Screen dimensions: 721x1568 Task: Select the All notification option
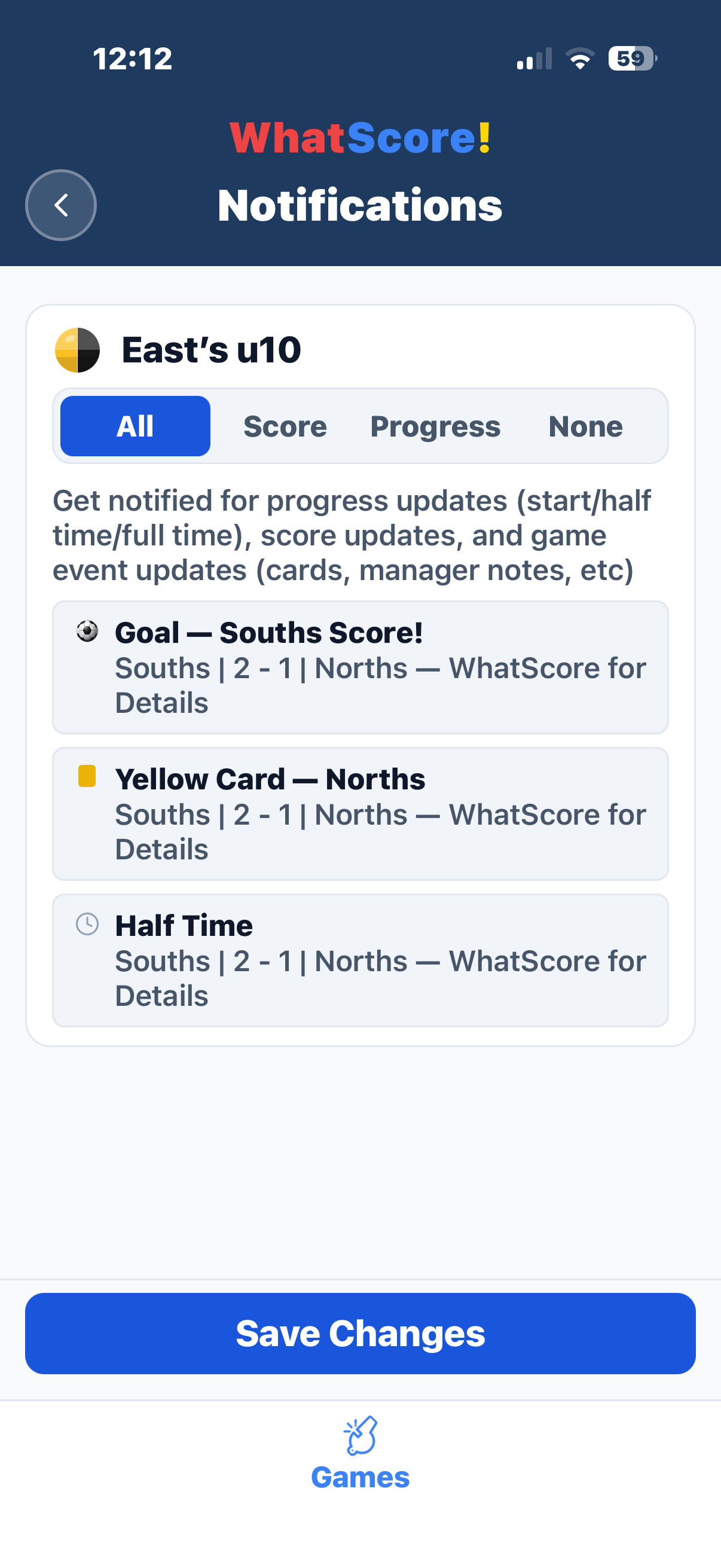(x=135, y=426)
